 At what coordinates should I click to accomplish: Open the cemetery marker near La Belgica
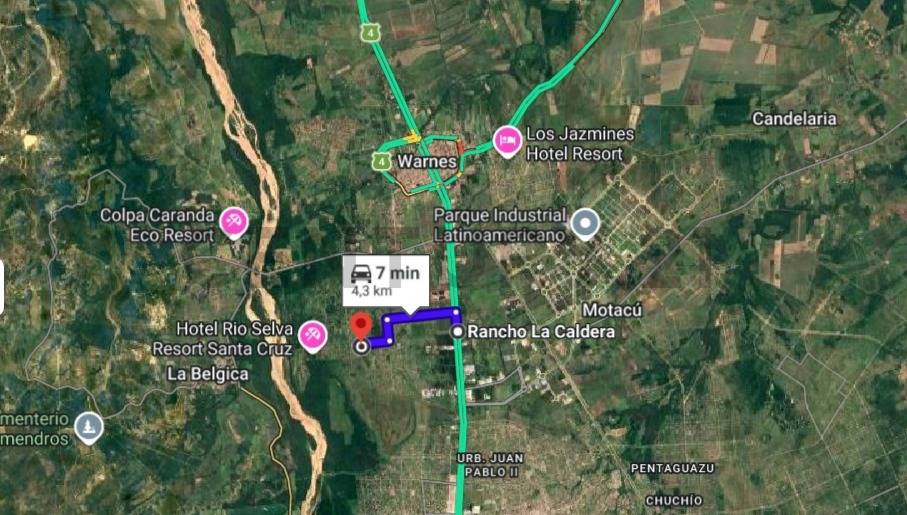point(89,427)
